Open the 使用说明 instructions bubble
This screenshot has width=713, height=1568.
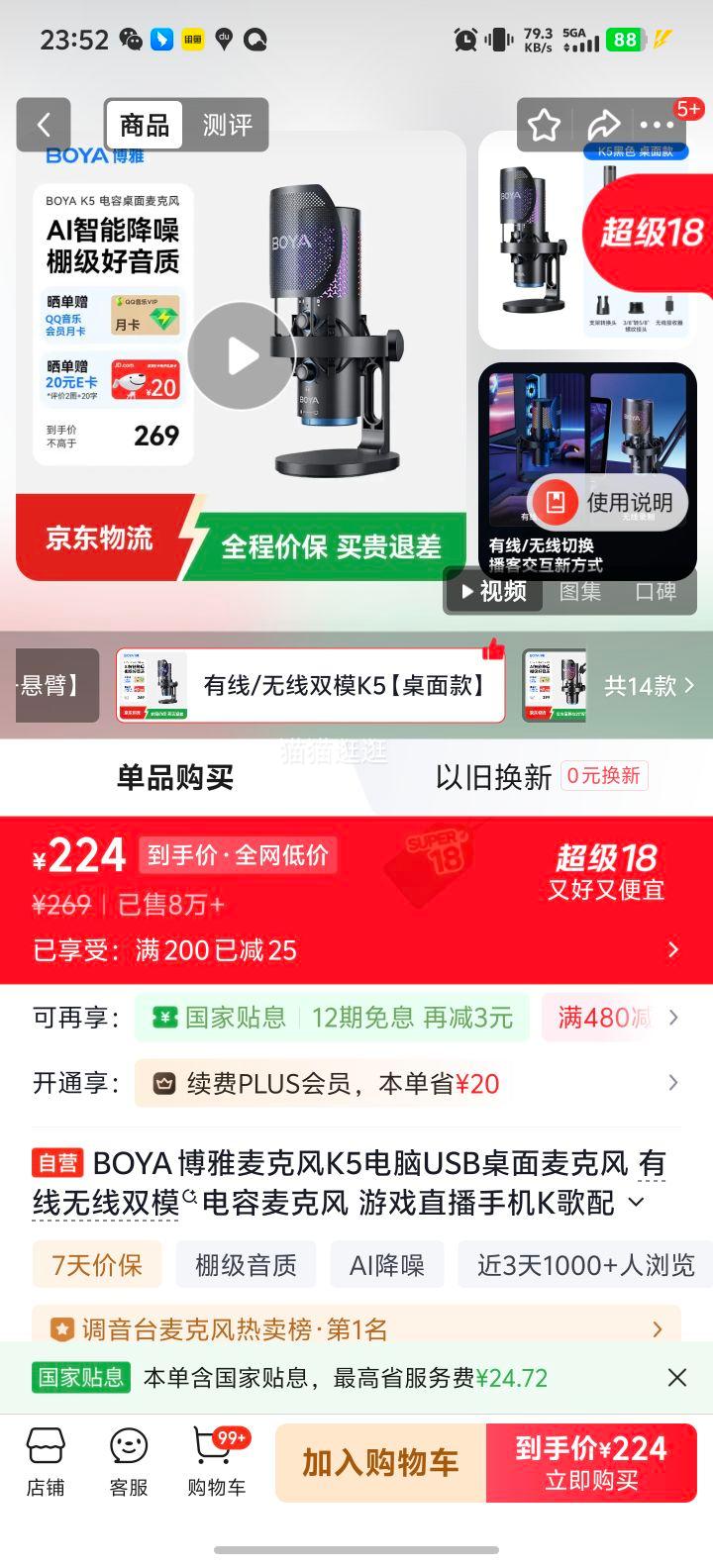tap(609, 503)
